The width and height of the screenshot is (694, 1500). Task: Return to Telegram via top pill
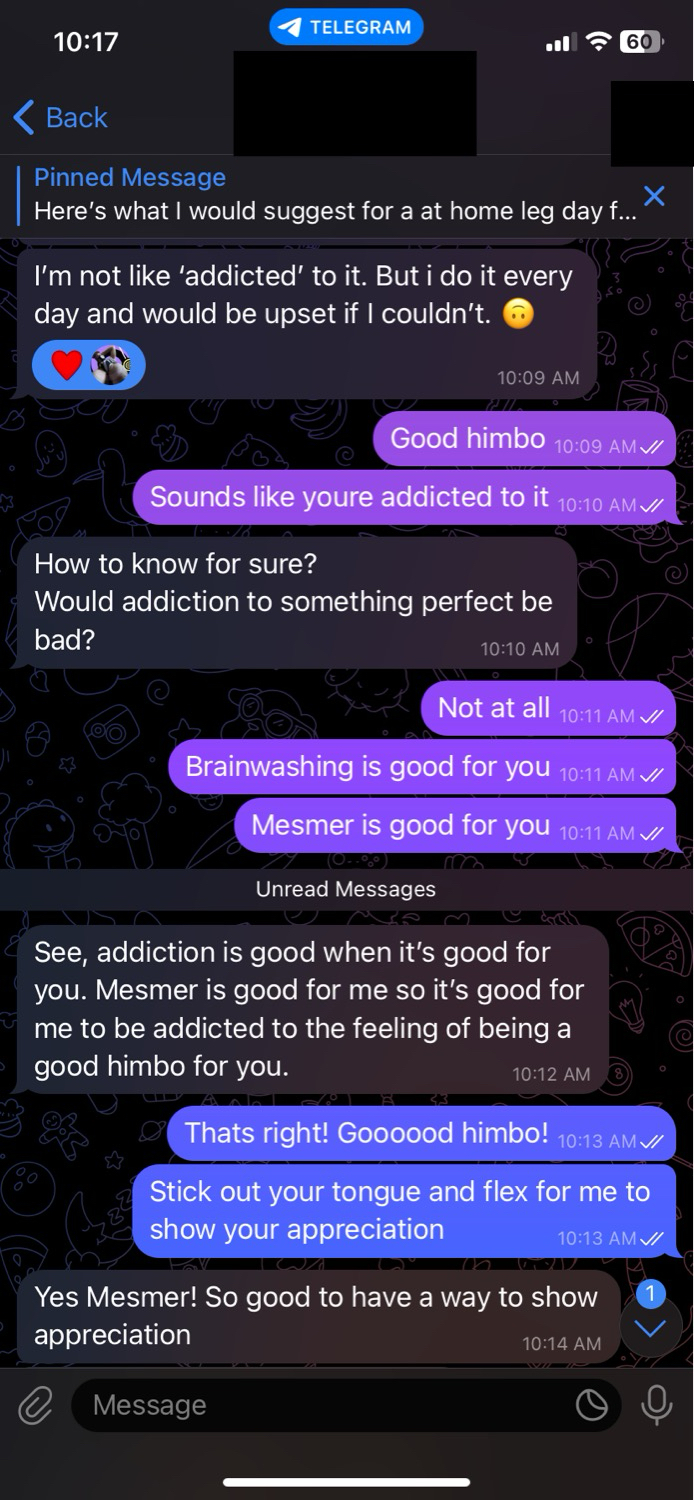(x=346, y=27)
